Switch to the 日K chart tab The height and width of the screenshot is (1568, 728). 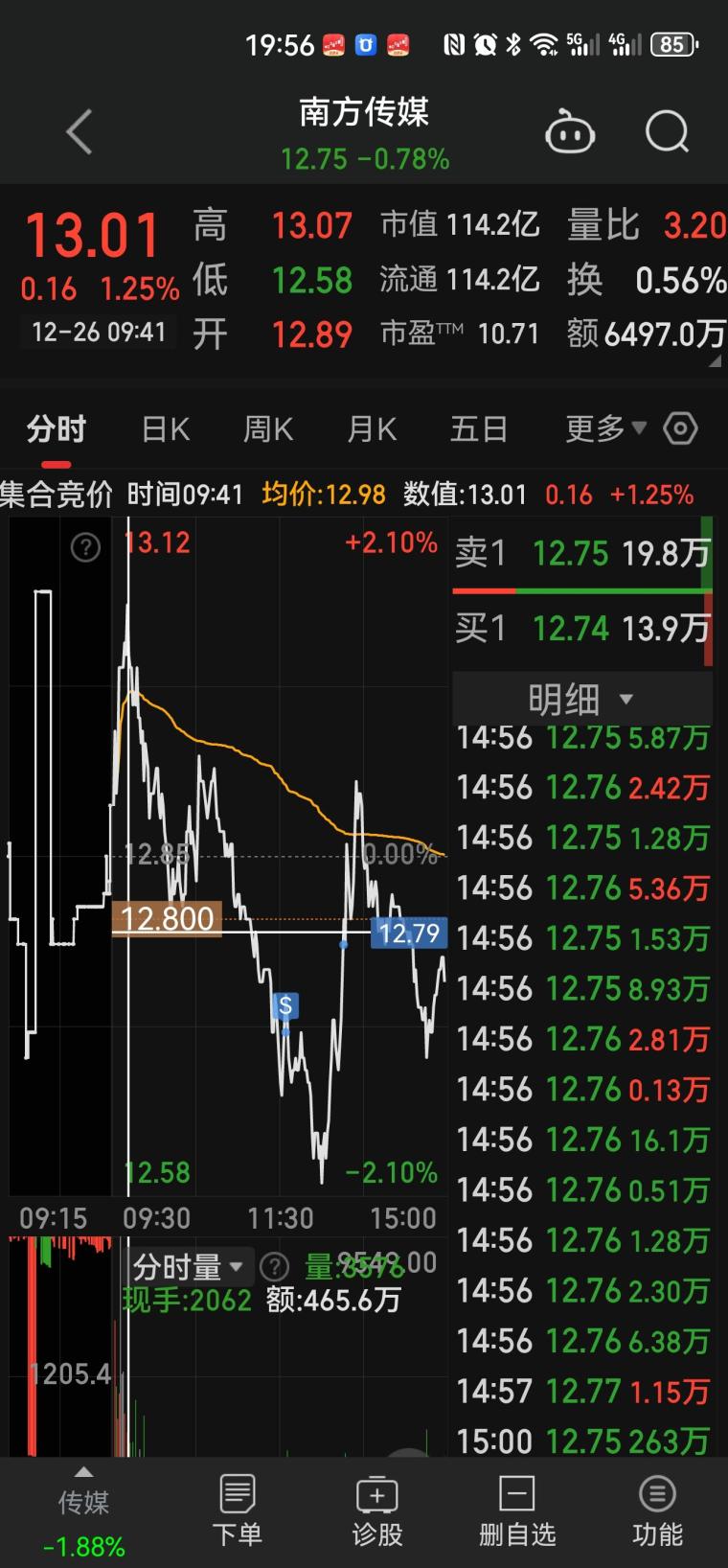tap(166, 428)
